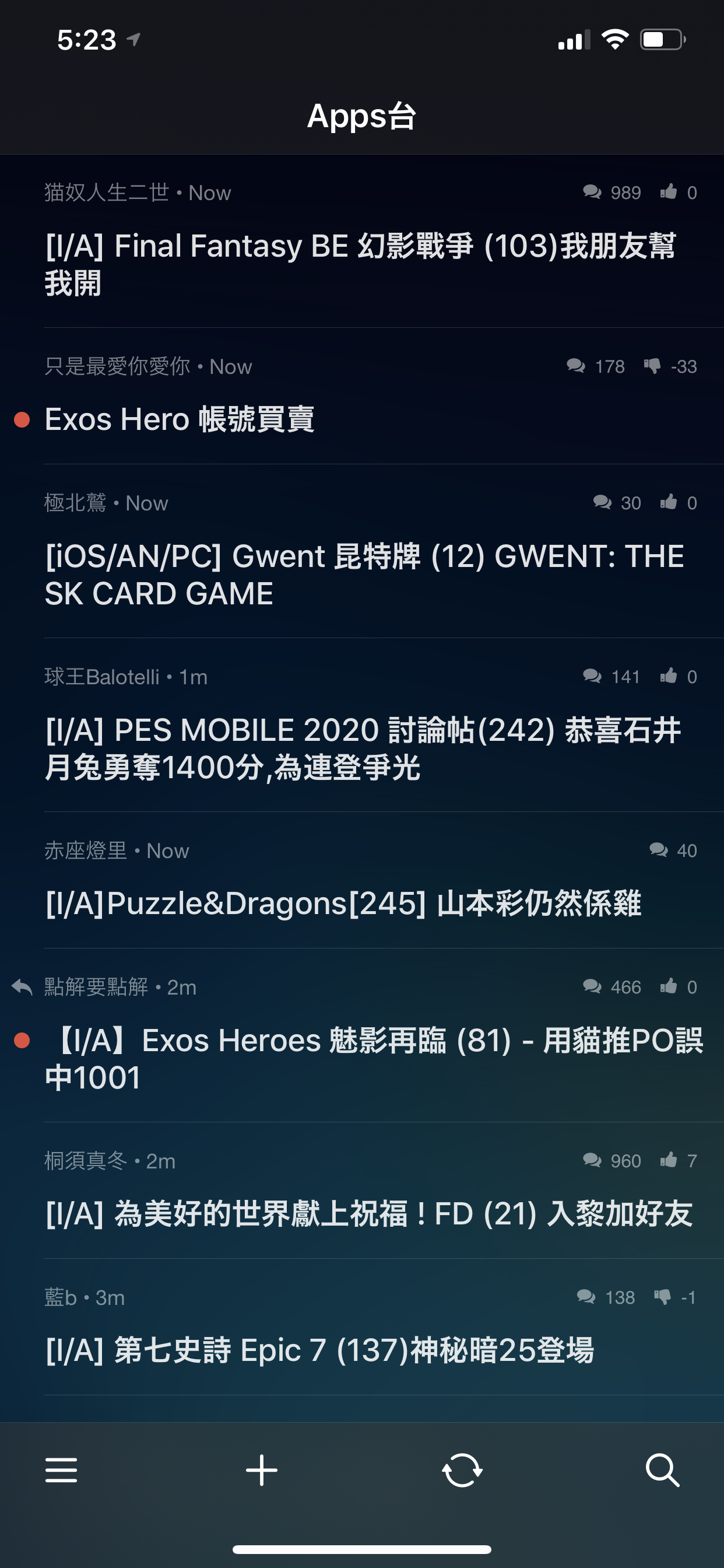Open search from the bottom toolbar

coord(662,1470)
